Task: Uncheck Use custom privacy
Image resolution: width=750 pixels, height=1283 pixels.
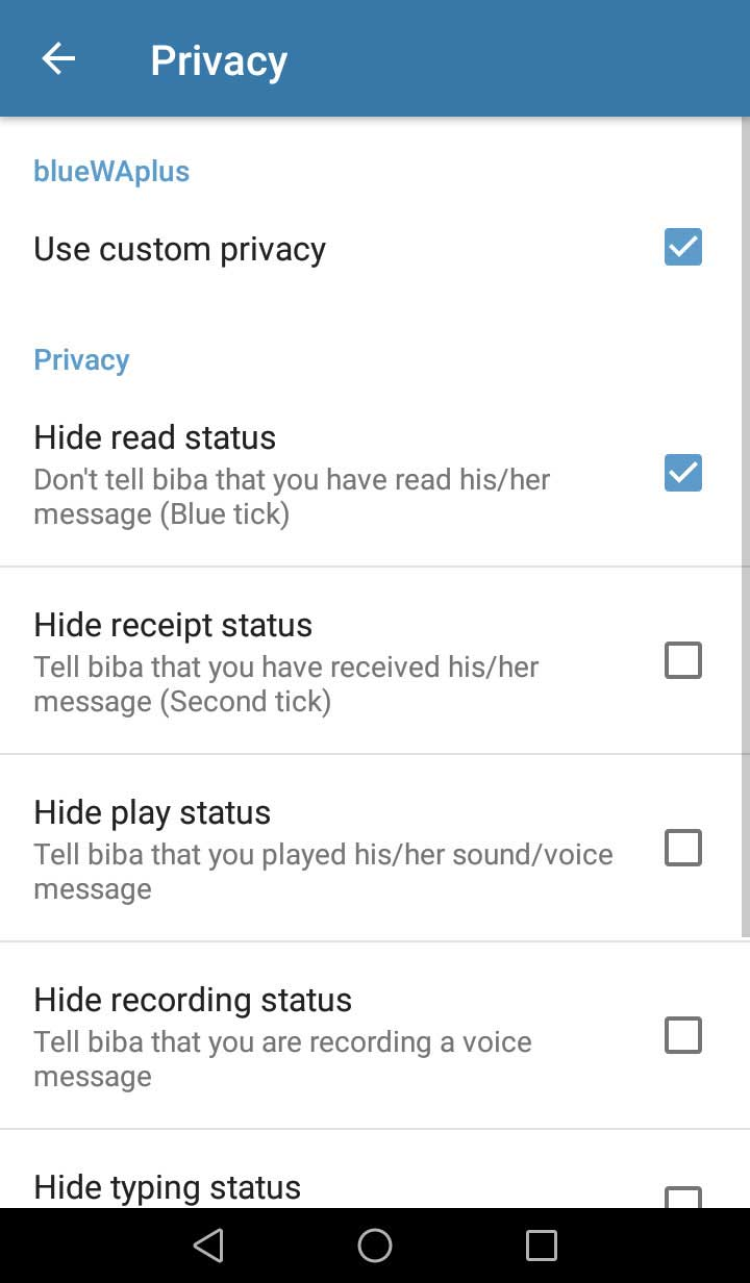Action: point(682,247)
